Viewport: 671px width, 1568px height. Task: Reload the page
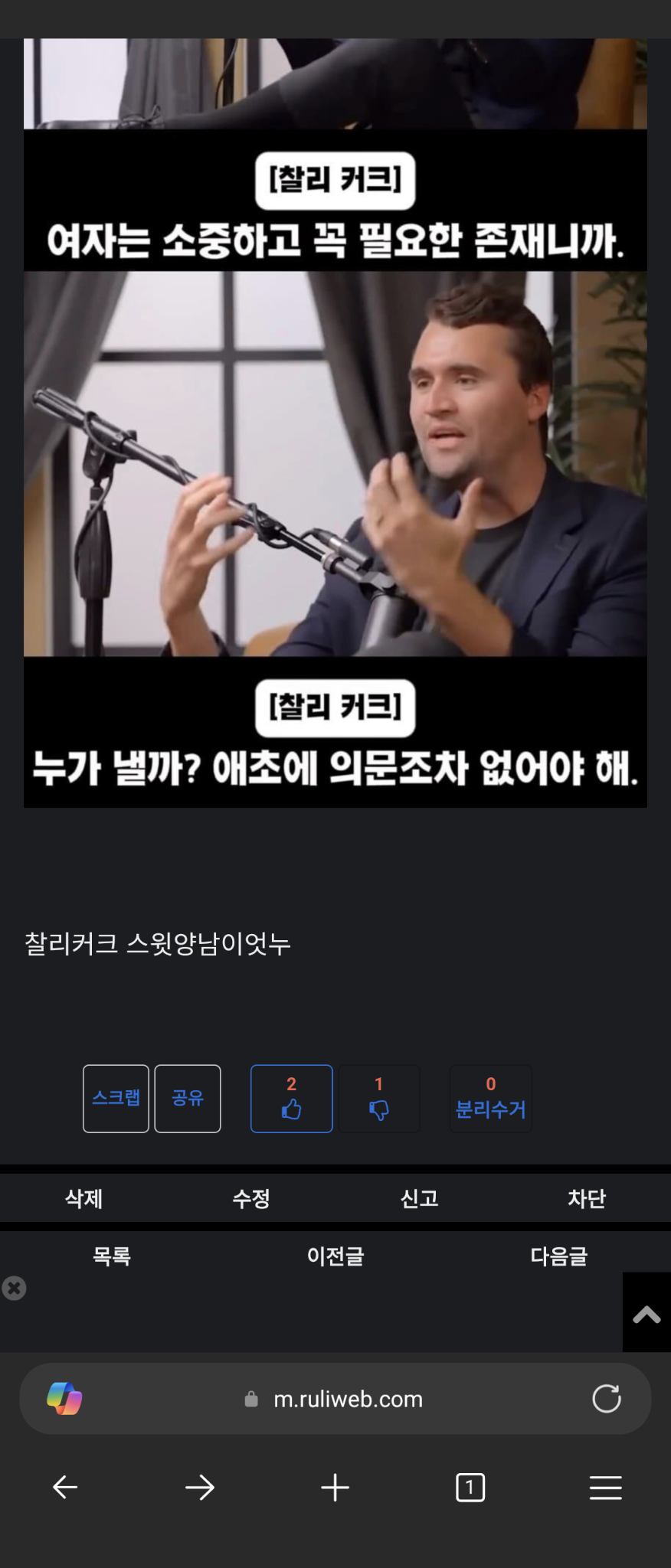click(x=606, y=1399)
